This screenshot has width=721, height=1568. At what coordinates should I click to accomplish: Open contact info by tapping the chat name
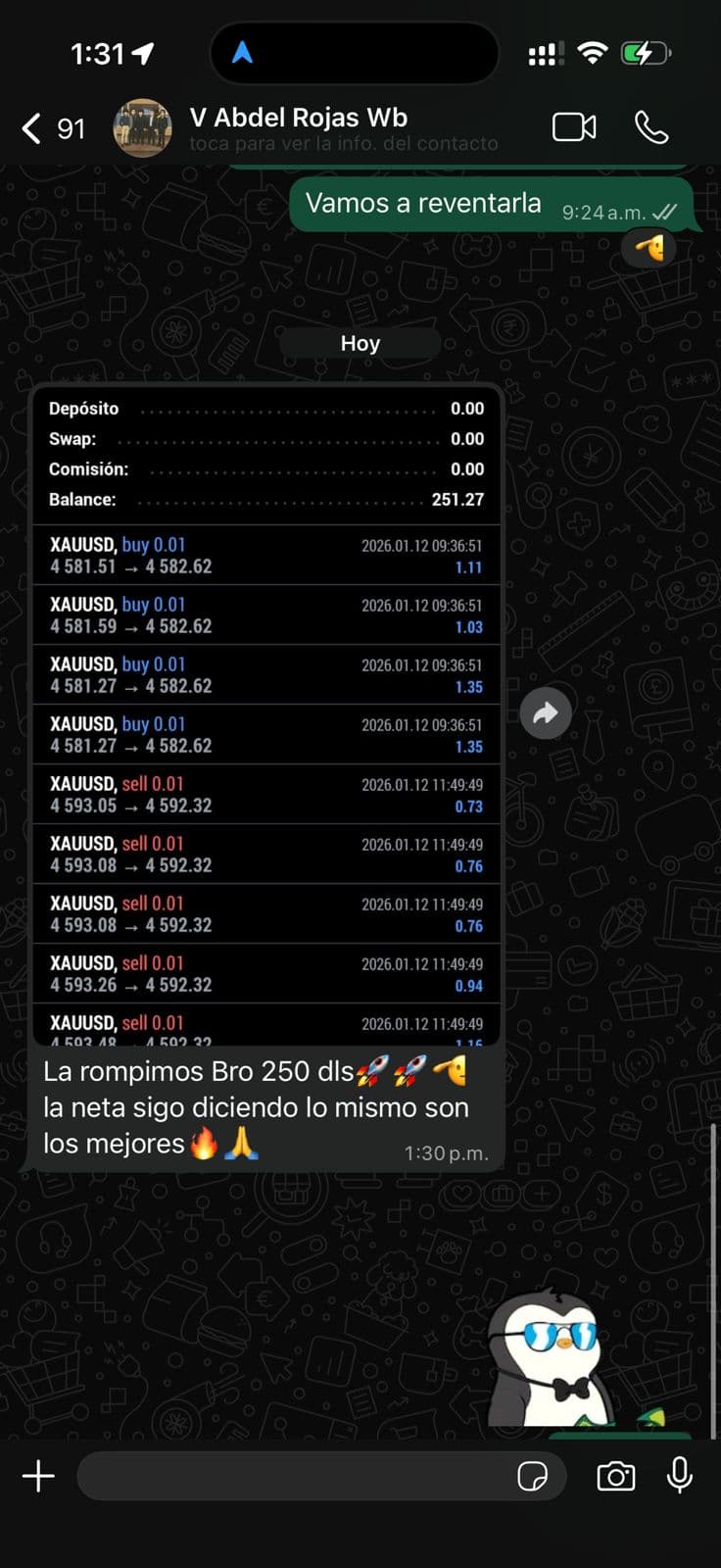[299, 117]
